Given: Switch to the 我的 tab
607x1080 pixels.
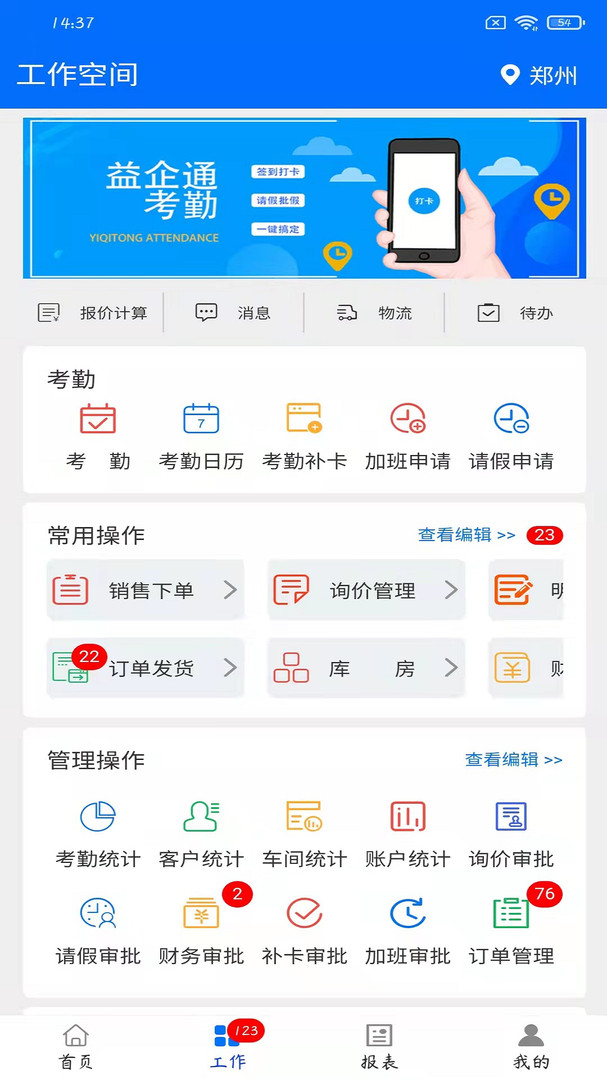Looking at the screenshot, I should 531,1047.
